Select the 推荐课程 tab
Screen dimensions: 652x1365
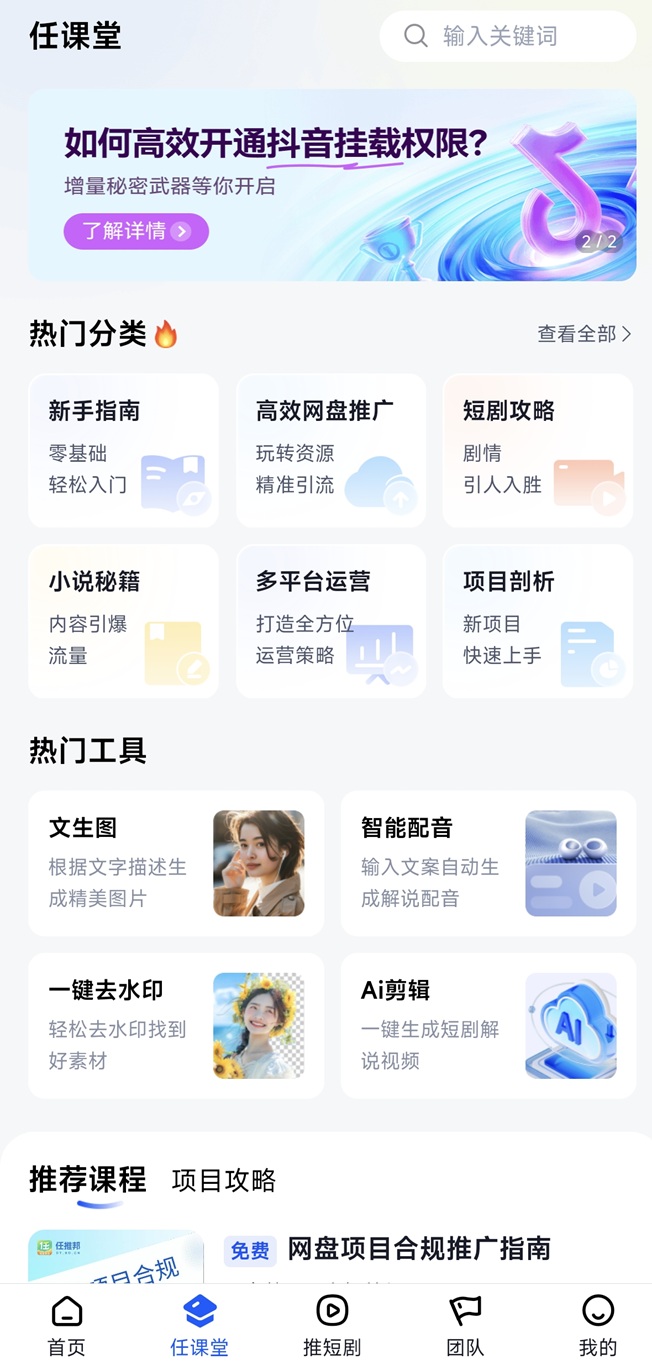point(87,1180)
